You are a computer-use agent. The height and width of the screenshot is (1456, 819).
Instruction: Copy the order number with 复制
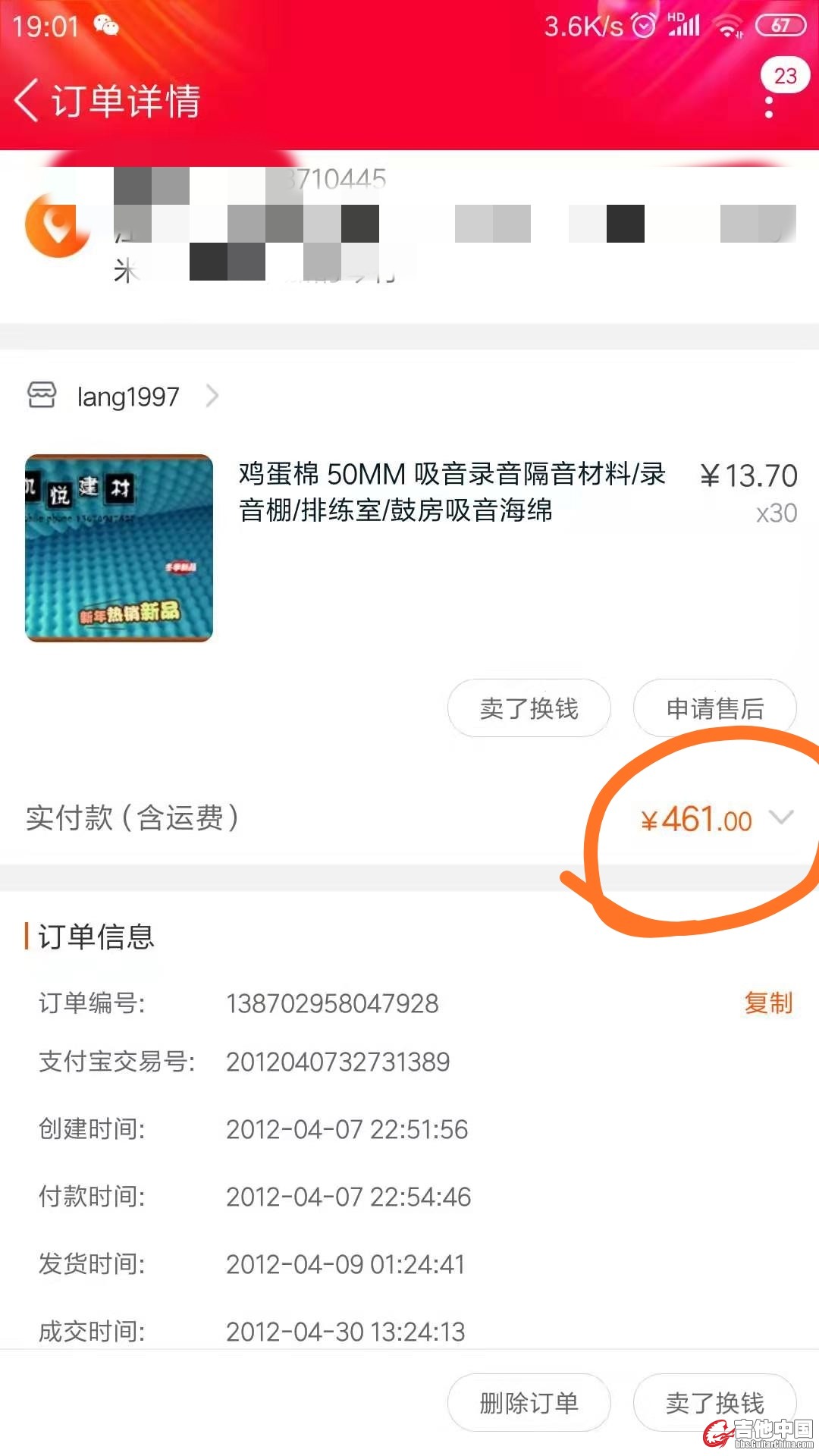(x=767, y=1003)
